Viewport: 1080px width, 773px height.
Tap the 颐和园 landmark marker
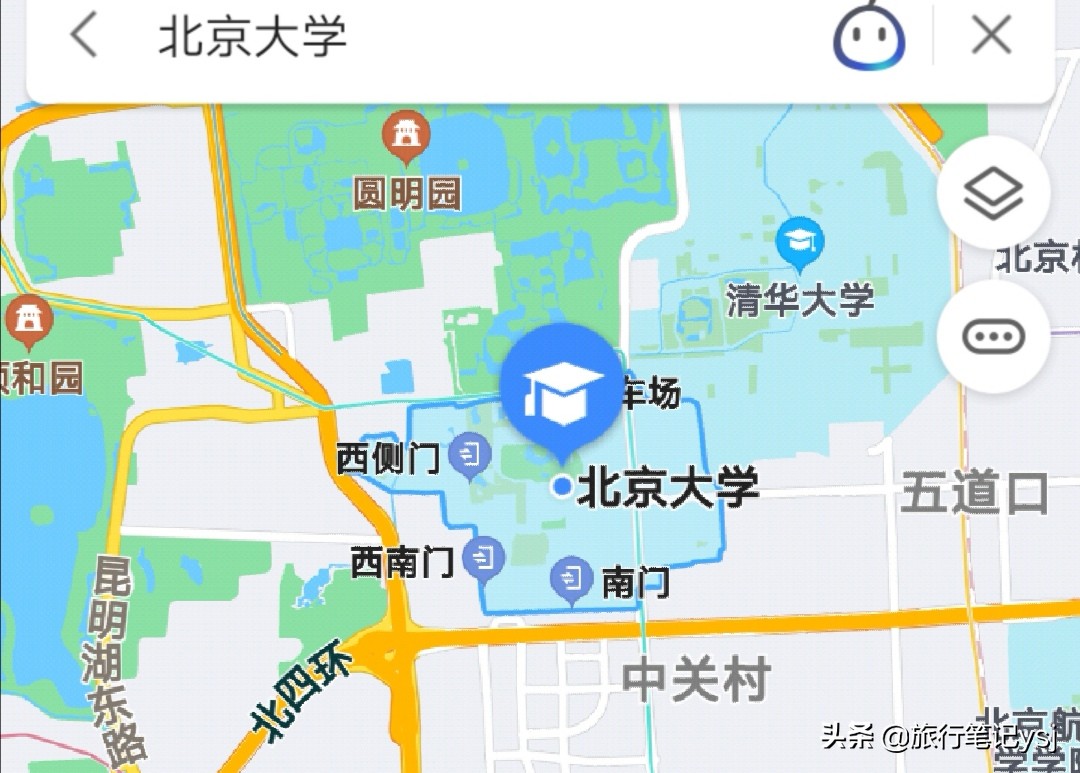pos(27,320)
